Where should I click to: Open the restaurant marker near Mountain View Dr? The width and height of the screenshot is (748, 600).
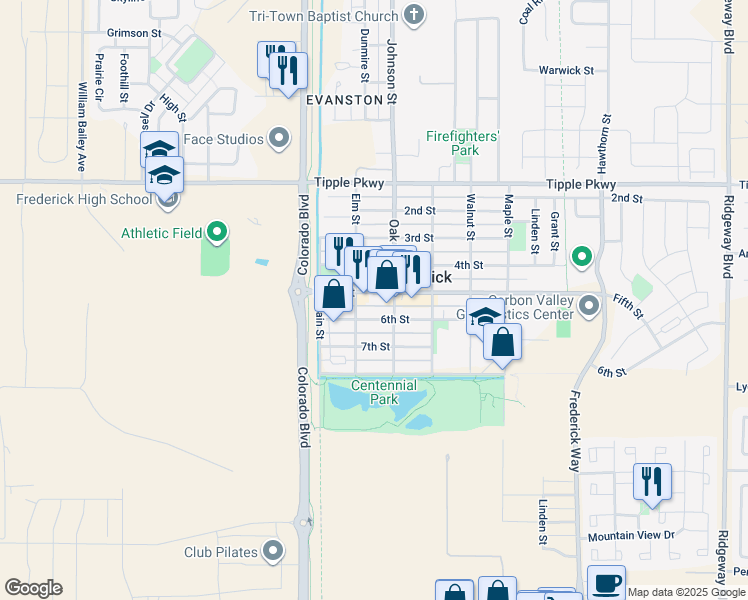pos(652,482)
